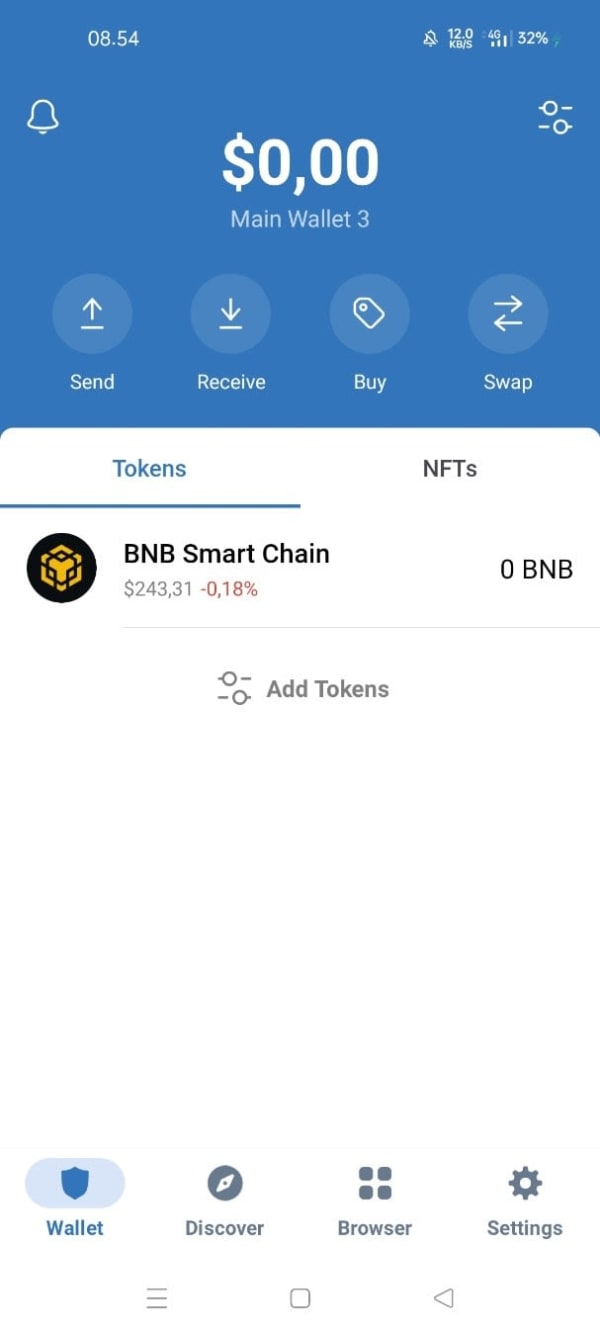This screenshot has width=600, height=1334.
Task: Open the notifications bell
Action: pyautogui.click(x=42, y=118)
